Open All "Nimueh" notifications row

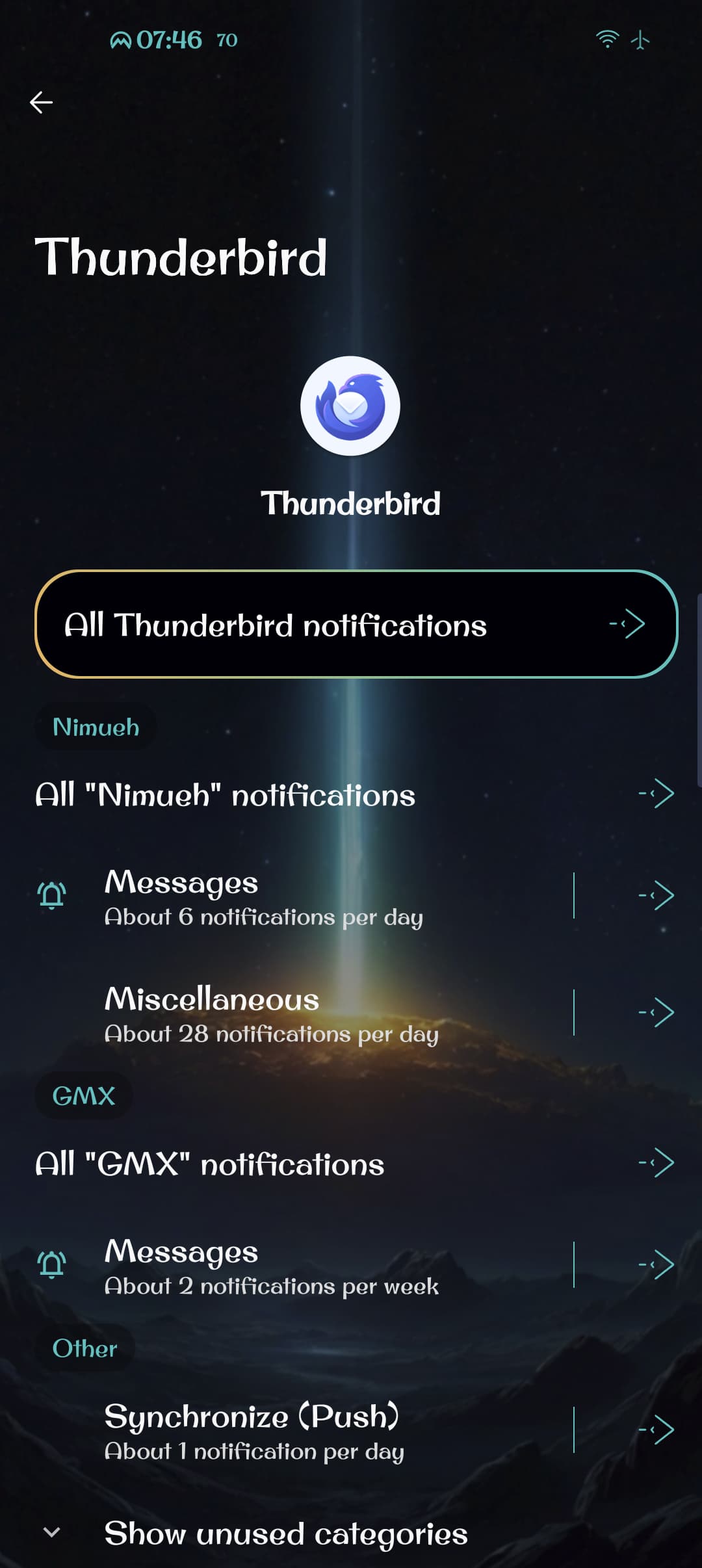[x=351, y=794]
